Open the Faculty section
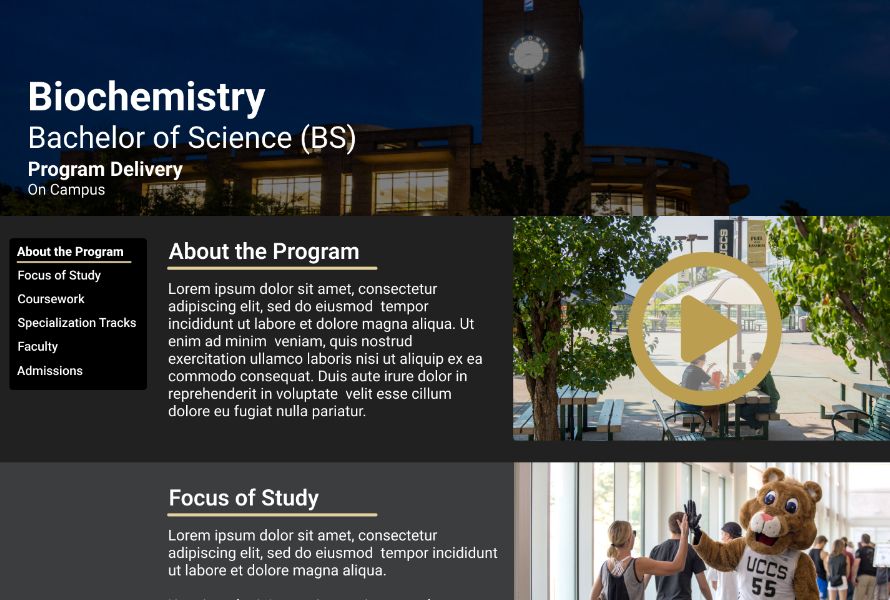890x600 pixels. point(38,347)
